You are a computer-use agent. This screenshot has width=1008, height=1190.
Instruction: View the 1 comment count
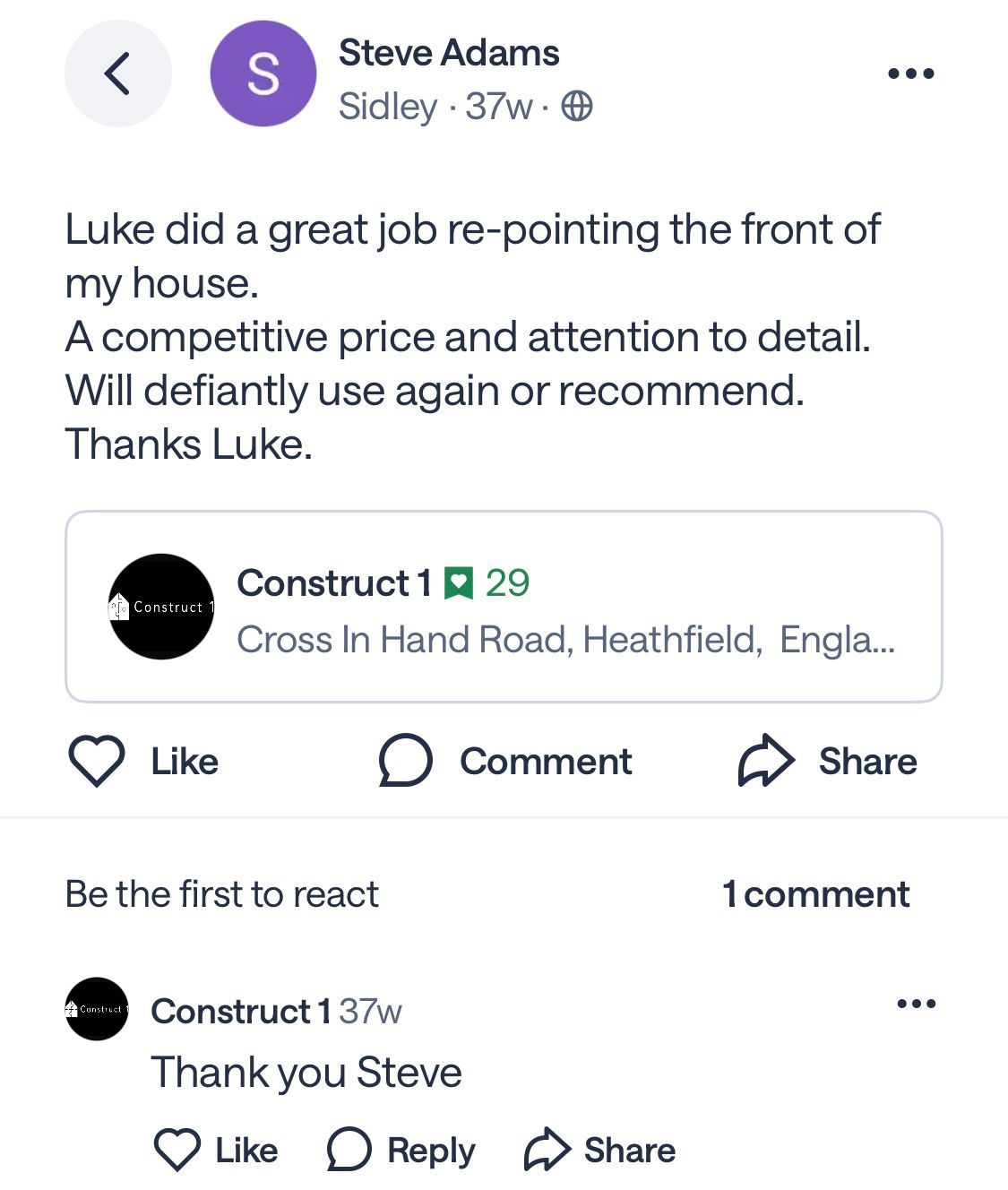coord(815,894)
